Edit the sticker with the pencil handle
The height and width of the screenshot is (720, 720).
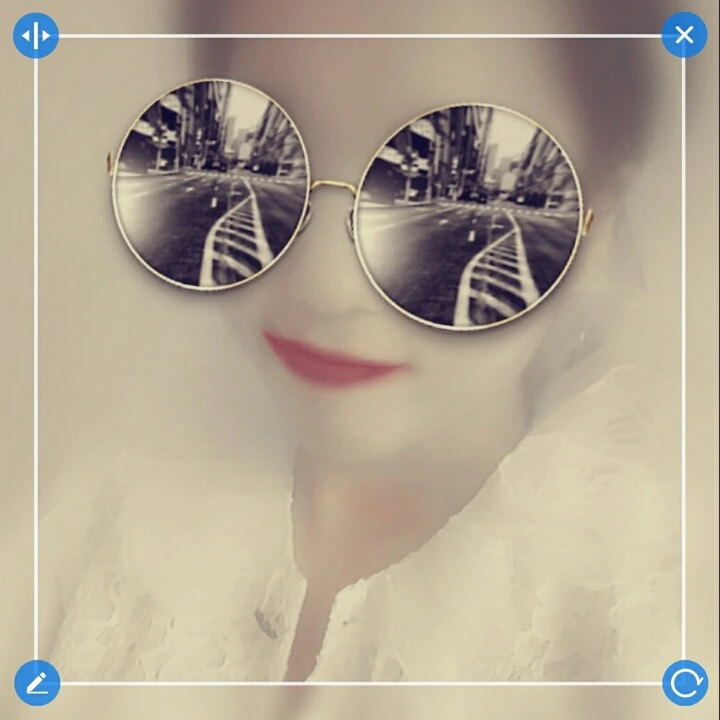pos(37,684)
